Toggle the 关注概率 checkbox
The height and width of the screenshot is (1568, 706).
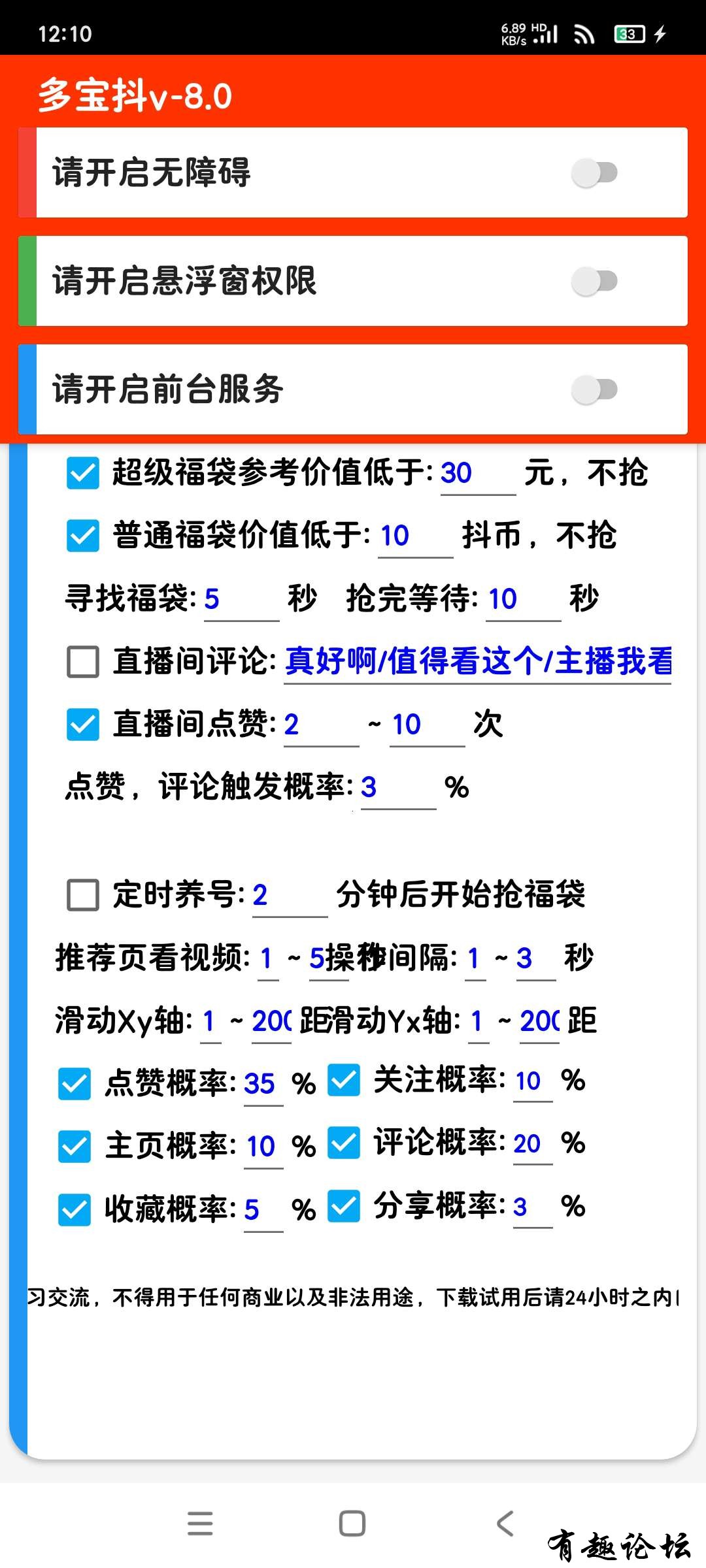click(x=344, y=1080)
